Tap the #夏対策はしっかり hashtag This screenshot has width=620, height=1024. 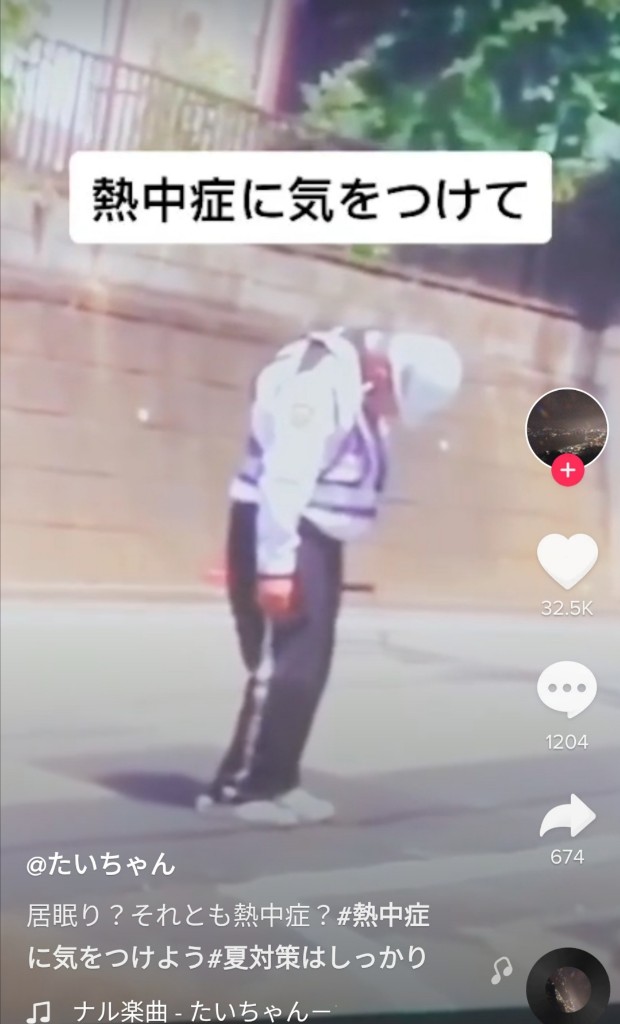[317, 958]
